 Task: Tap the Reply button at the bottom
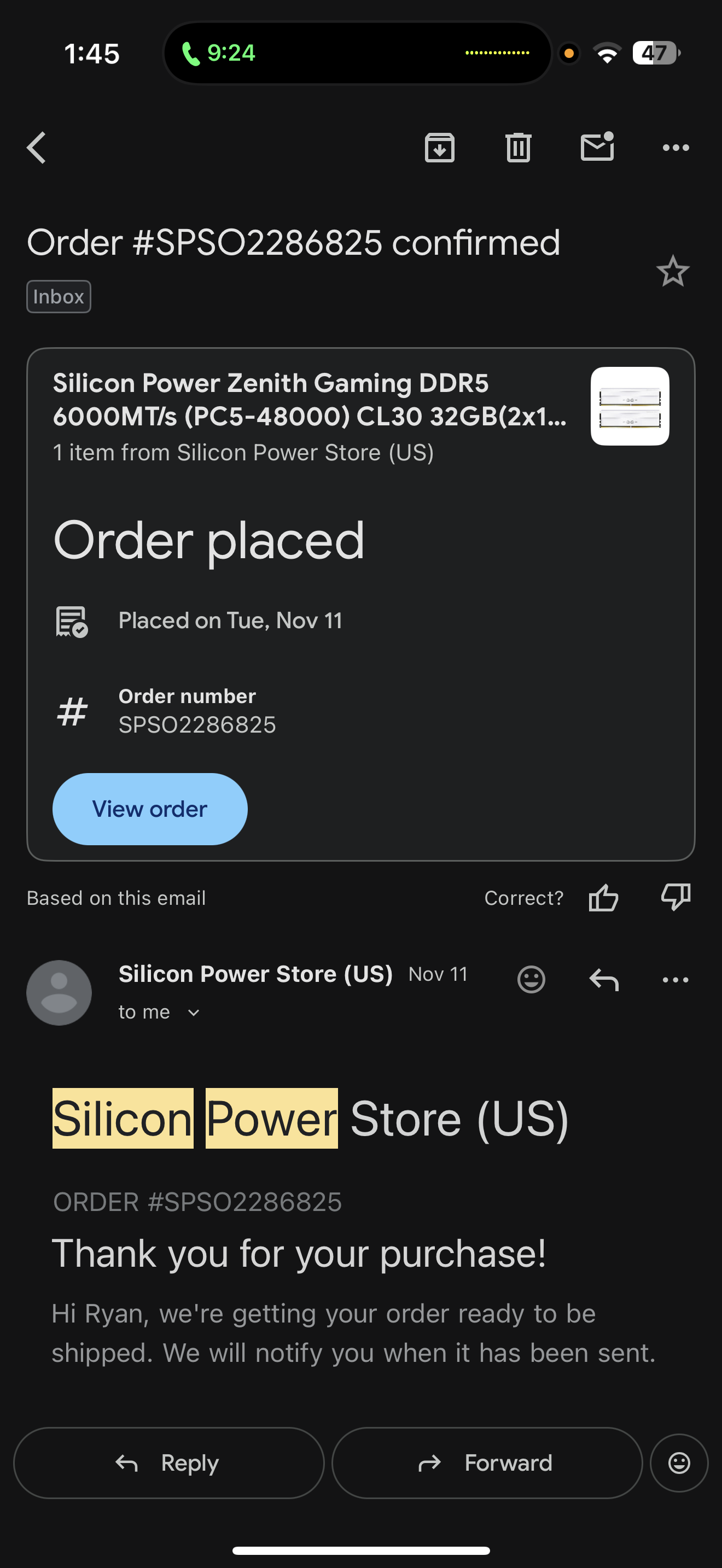coord(168,1462)
